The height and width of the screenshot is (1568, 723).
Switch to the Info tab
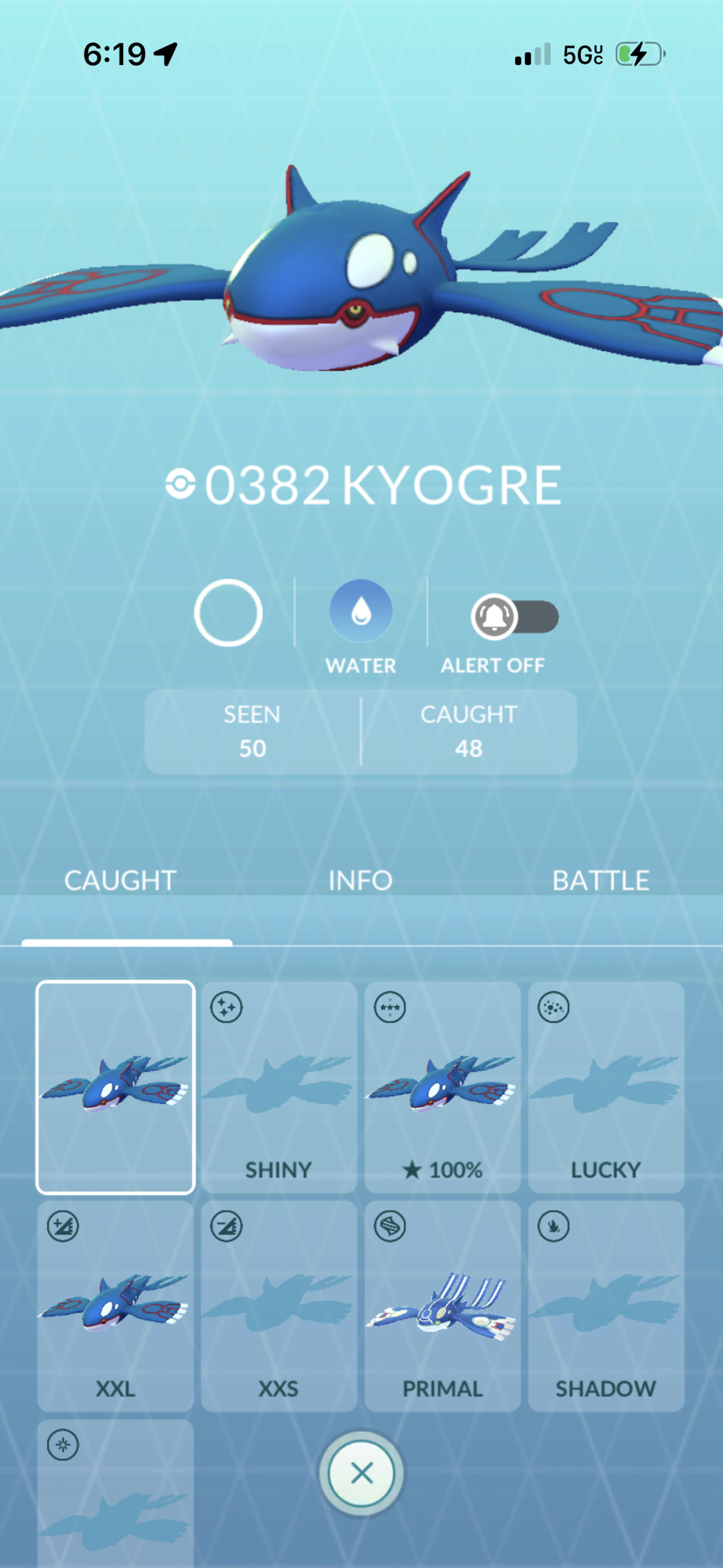pyautogui.click(x=360, y=880)
